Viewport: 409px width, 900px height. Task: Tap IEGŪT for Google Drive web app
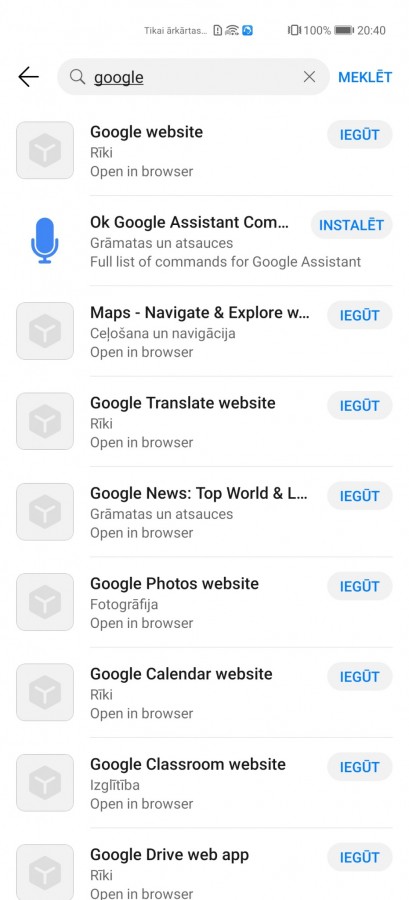pyautogui.click(x=360, y=857)
